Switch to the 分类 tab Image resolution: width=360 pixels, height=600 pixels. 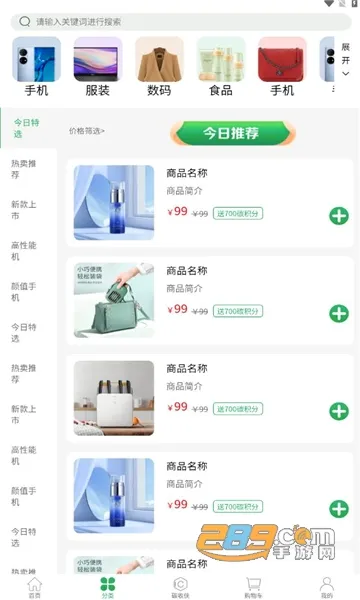108,587
